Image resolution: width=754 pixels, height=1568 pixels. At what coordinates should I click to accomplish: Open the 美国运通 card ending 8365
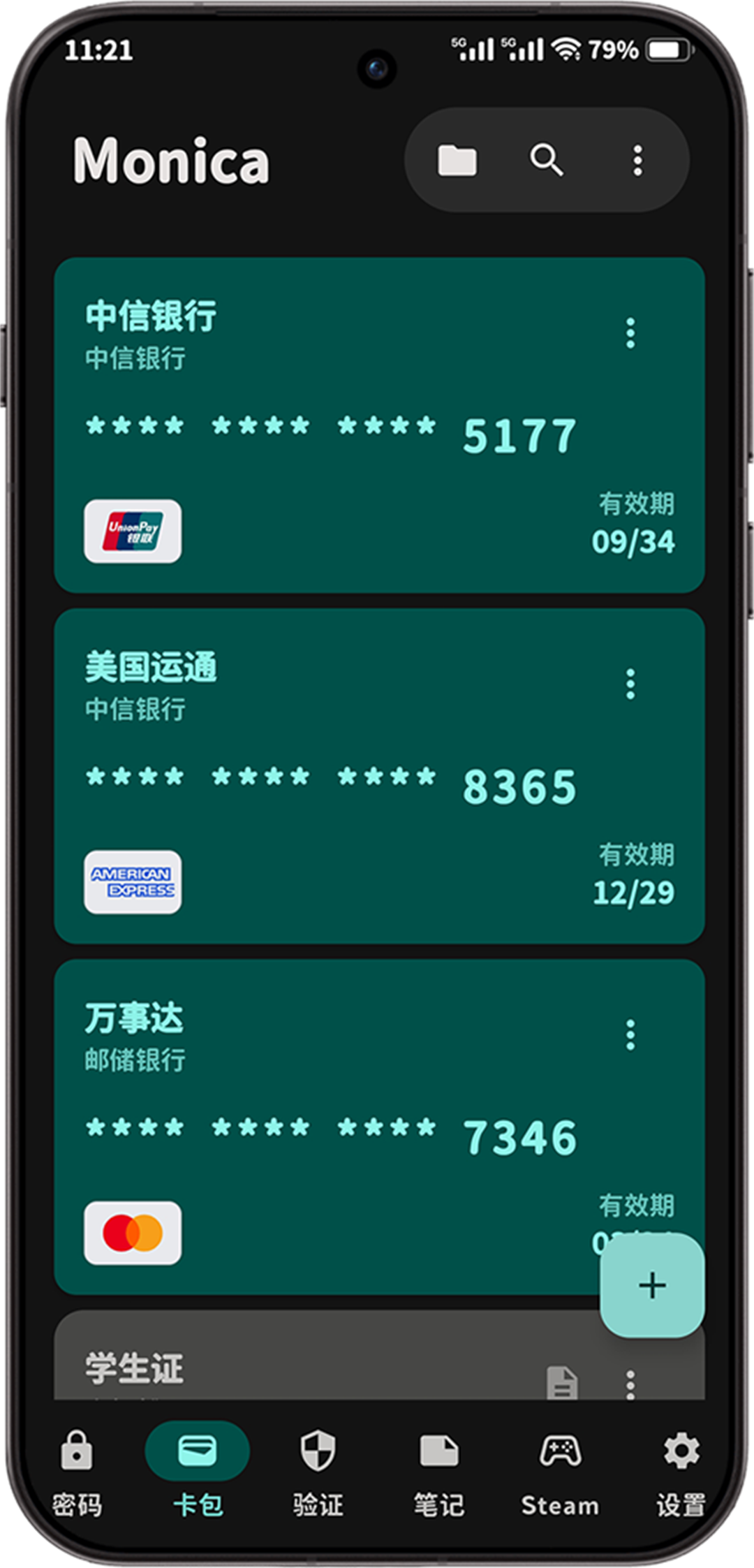tap(379, 776)
